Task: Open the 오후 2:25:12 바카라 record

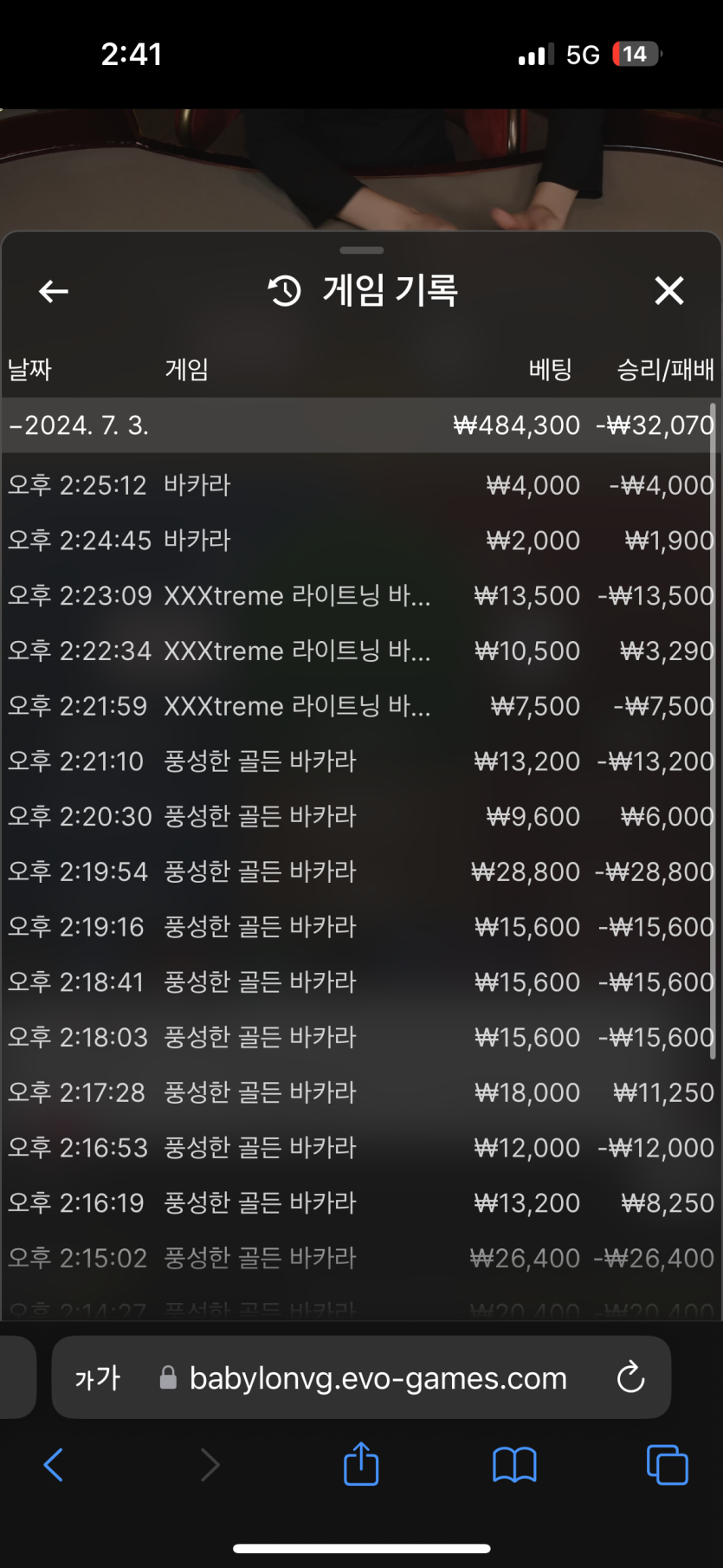Action: 360,485
